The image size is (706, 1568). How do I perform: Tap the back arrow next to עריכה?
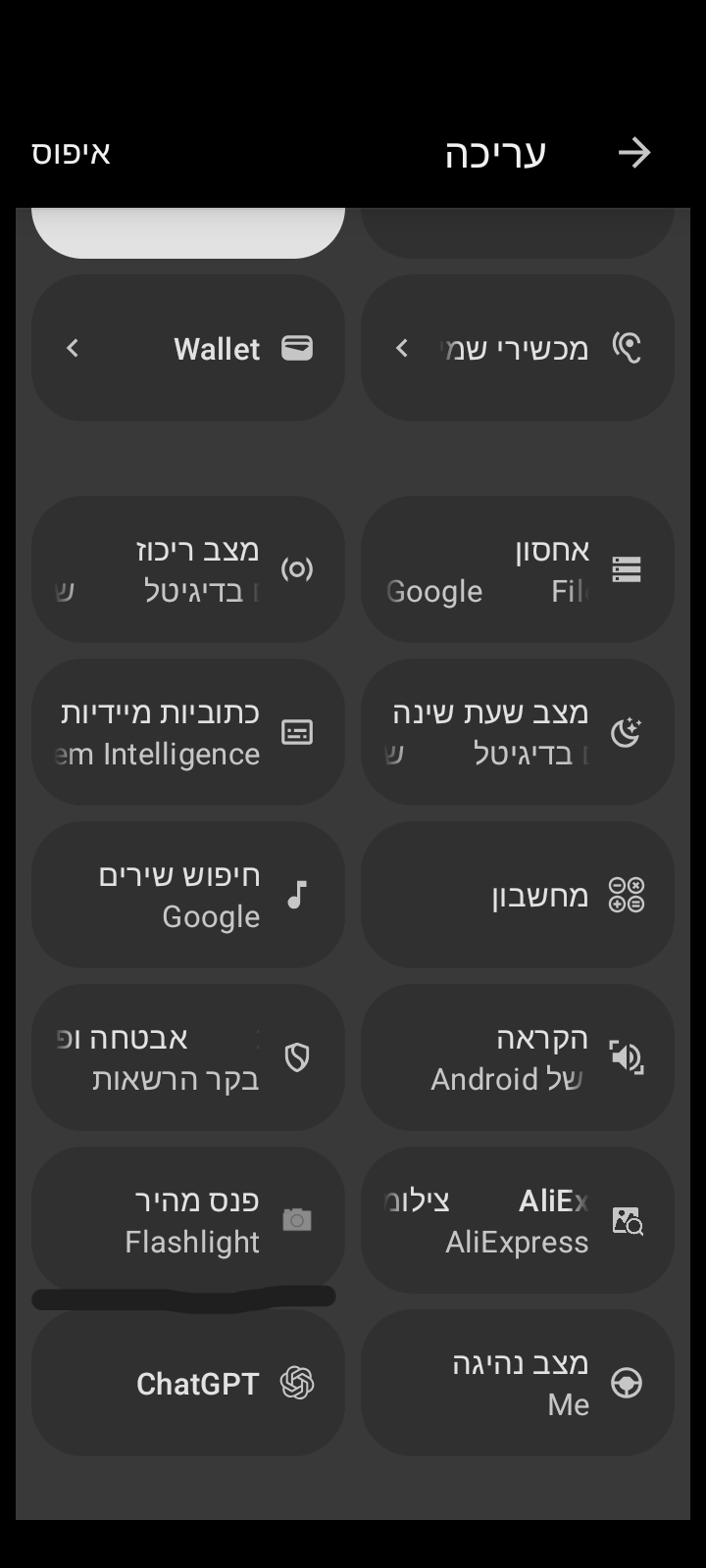pyautogui.click(x=634, y=153)
